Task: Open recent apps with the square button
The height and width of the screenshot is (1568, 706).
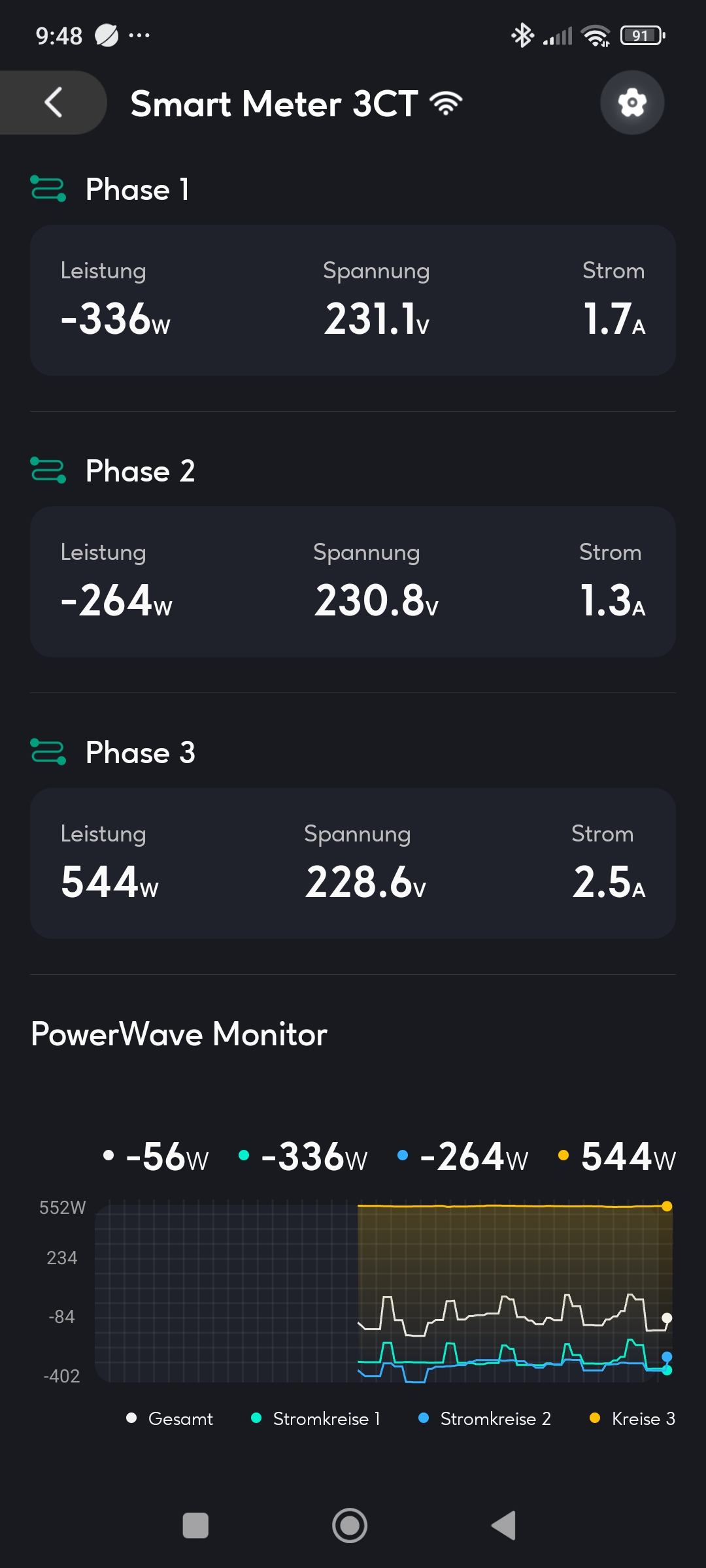Action: (195, 1526)
